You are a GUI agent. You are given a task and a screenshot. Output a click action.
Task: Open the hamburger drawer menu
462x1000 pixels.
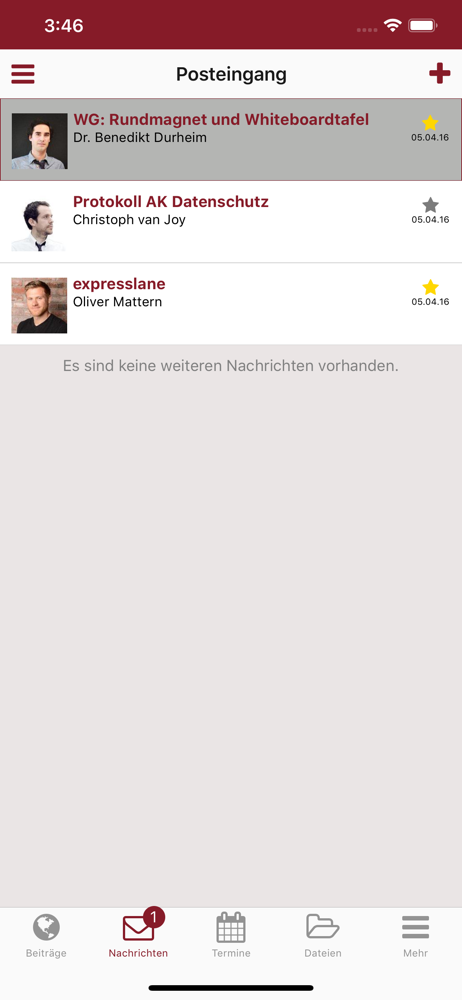pyautogui.click(x=23, y=75)
